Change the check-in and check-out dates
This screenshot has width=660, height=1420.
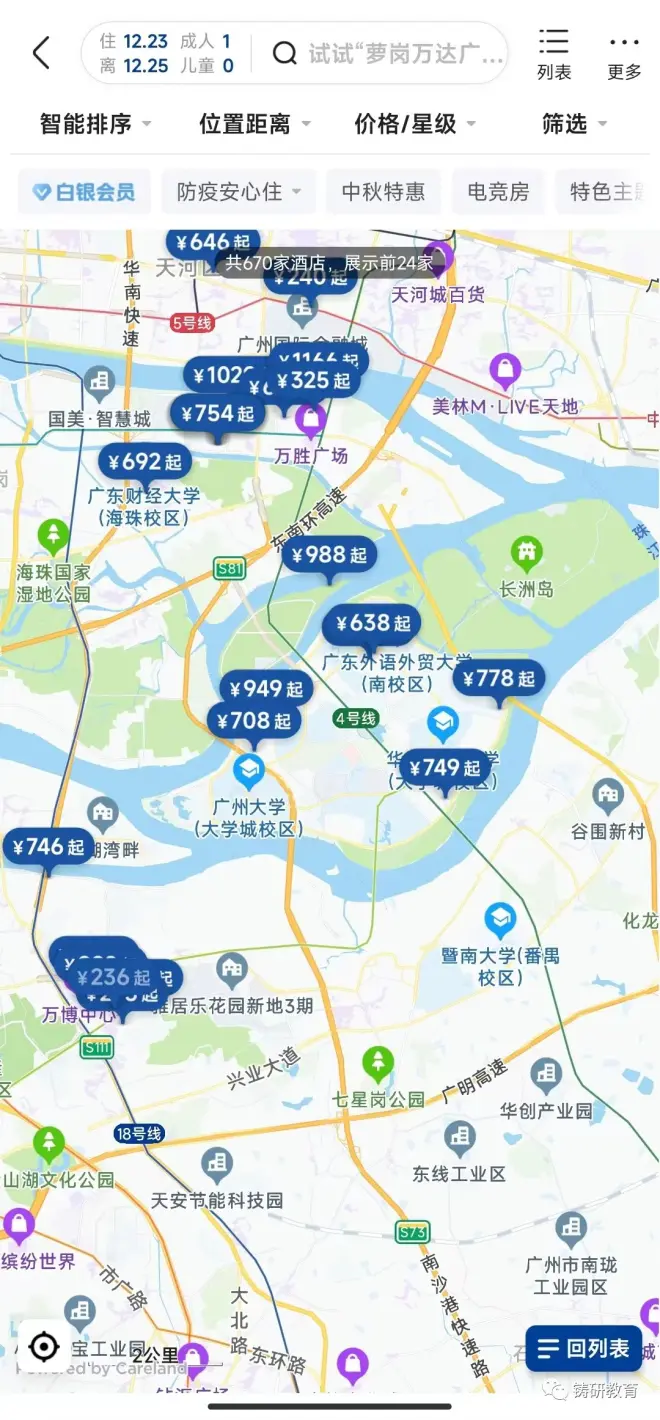(x=134, y=53)
